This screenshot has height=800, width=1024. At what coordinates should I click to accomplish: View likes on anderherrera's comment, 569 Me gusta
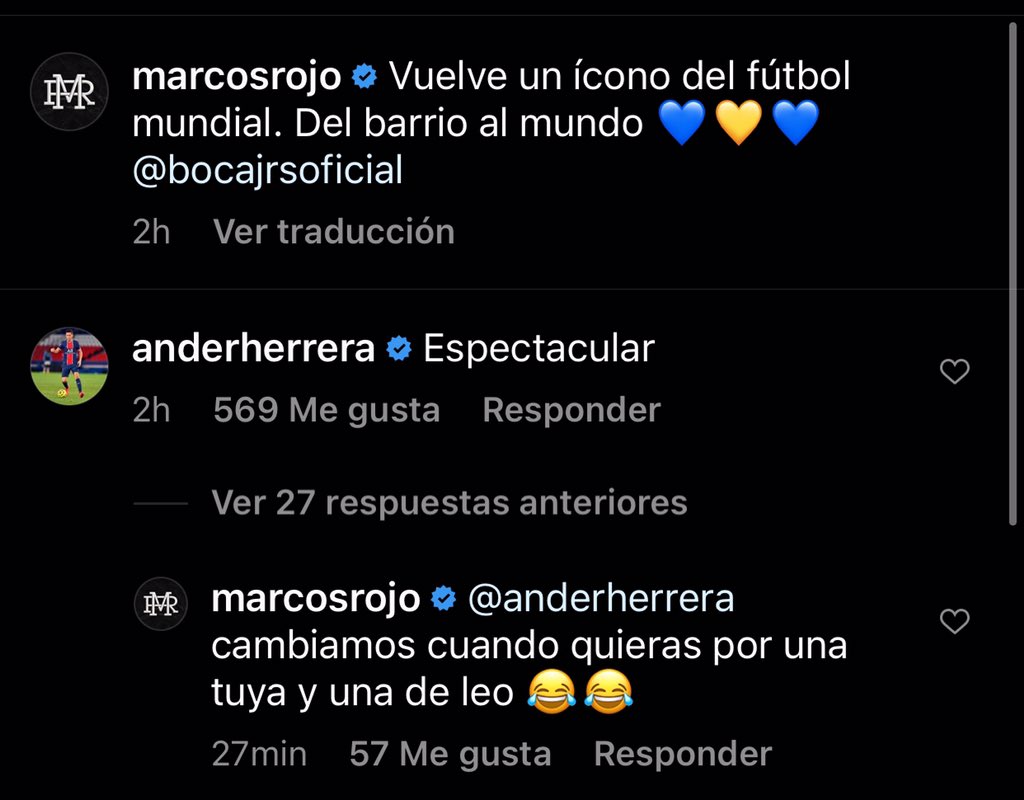(x=326, y=410)
